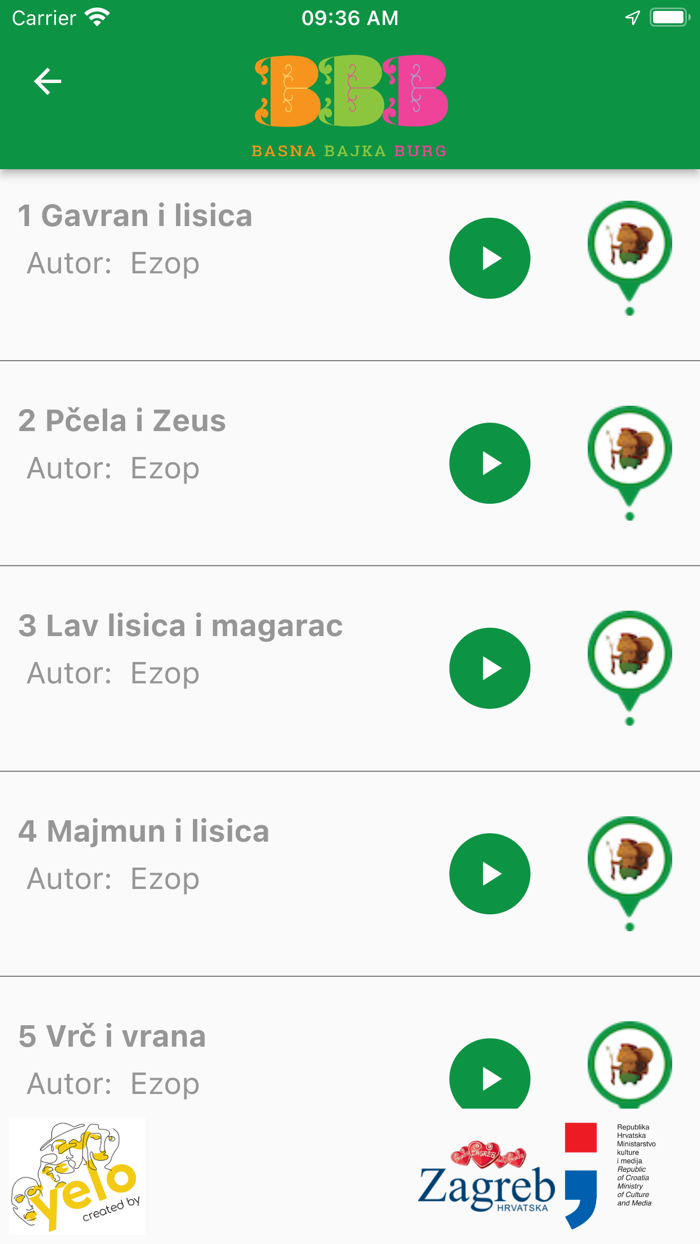Play the fable Majmun i lisica

coord(490,874)
